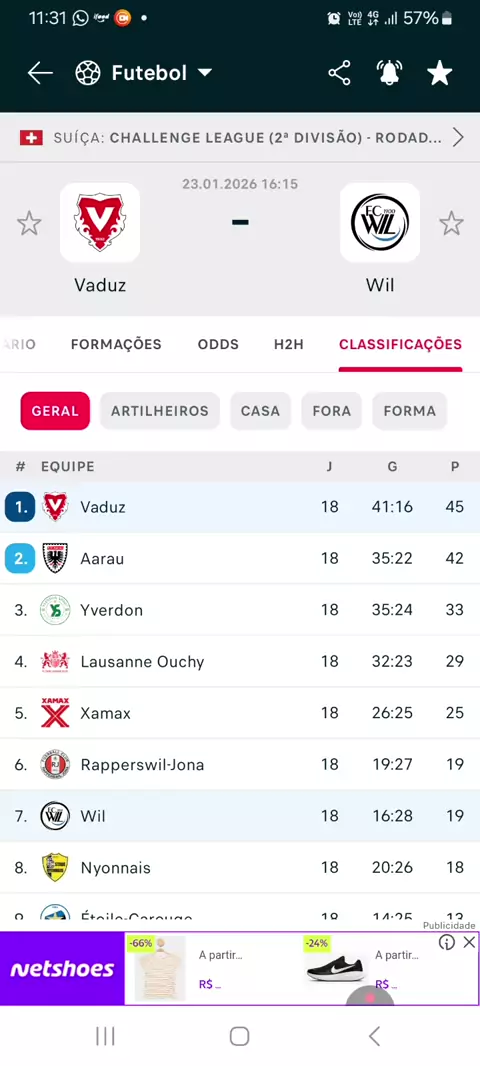Open the Lausanne Ouchy team row
The height and width of the screenshot is (1066, 480).
pyautogui.click(x=240, y=661)
